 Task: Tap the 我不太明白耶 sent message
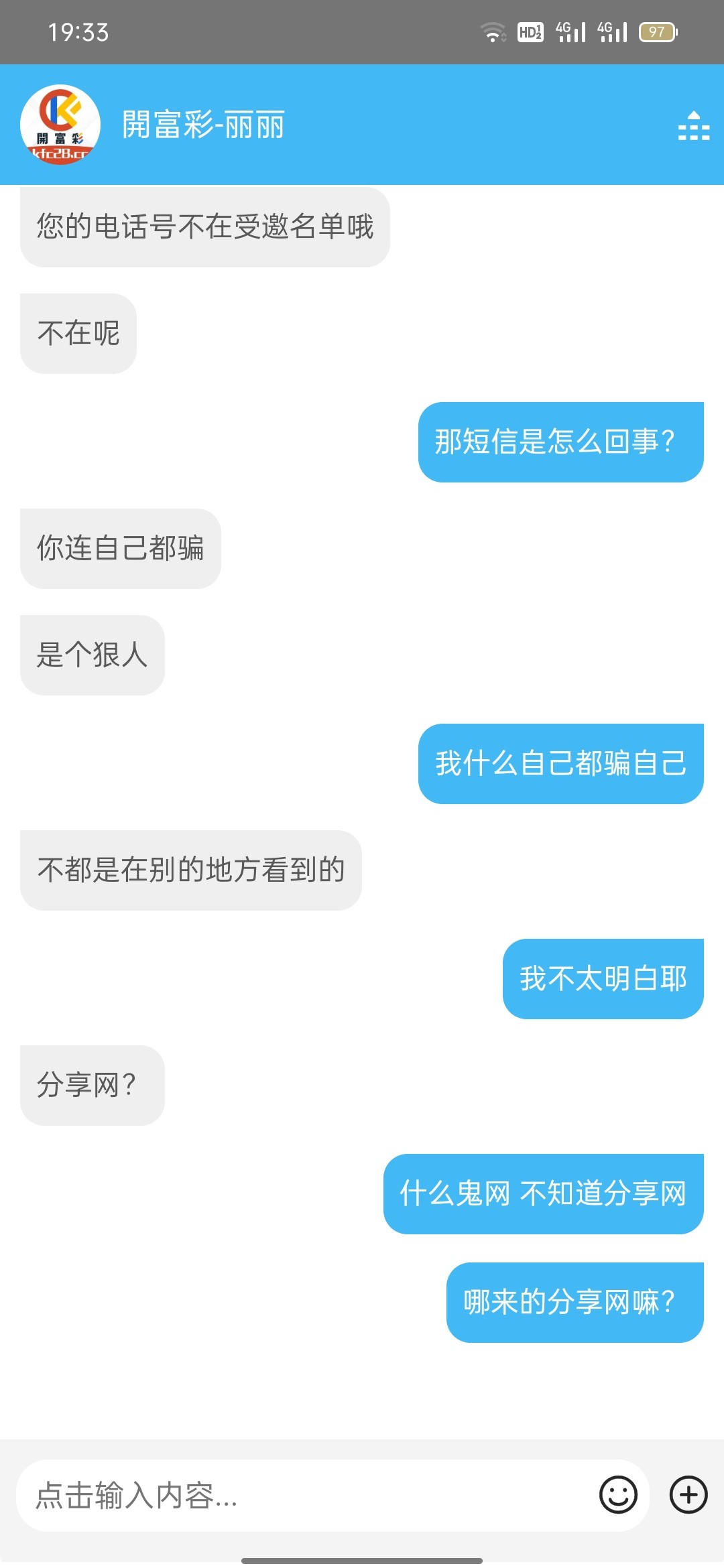pyautogui.click(x=602, y=978)
